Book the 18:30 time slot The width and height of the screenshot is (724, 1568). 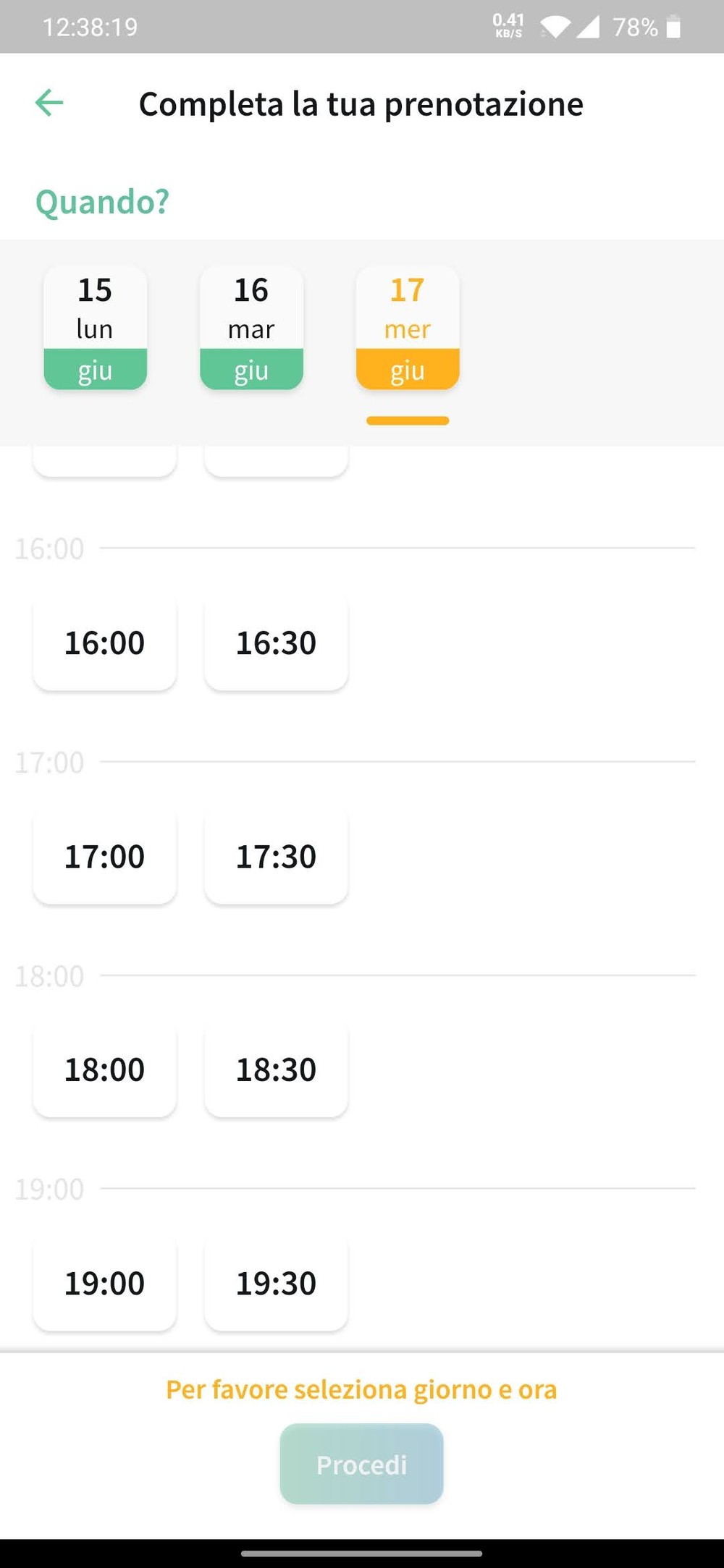(276, 1069)
